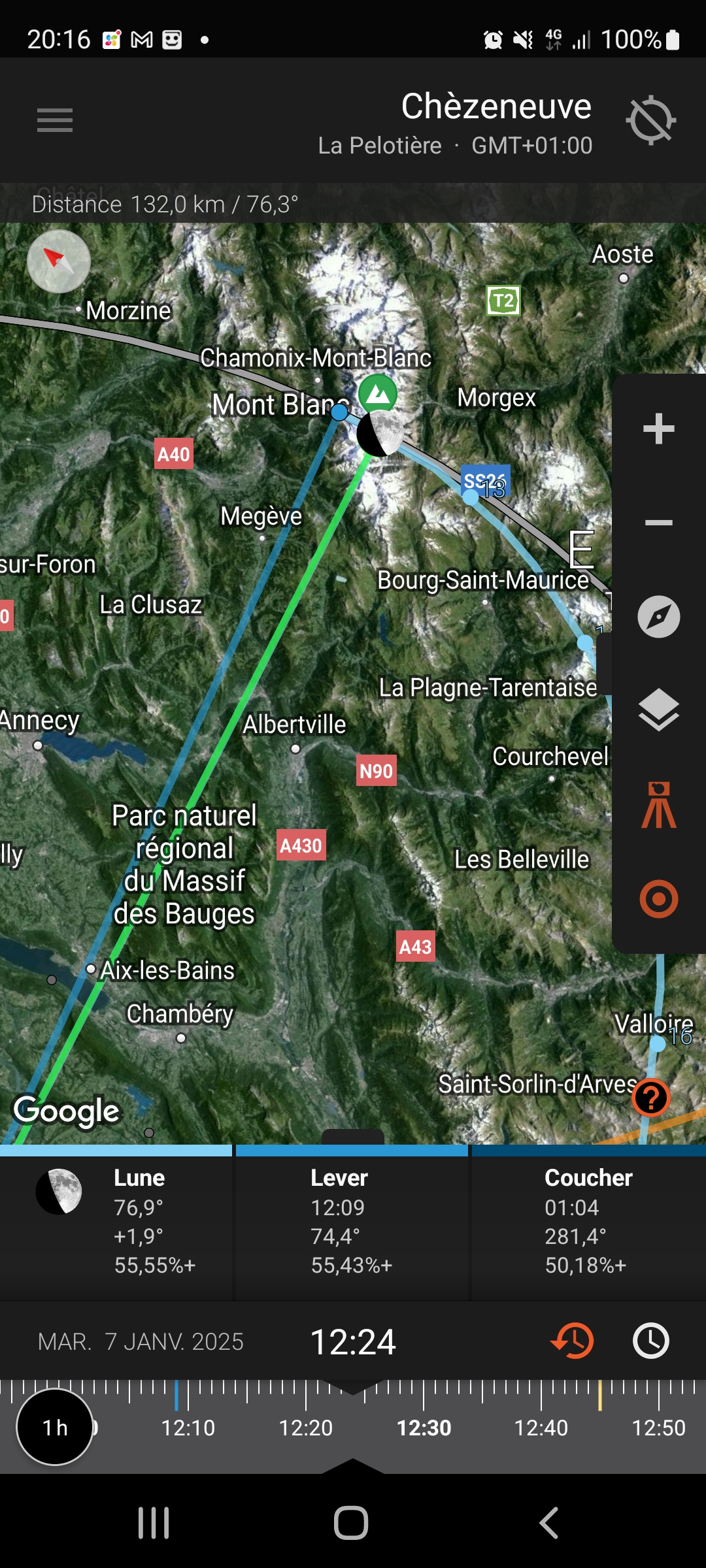
Task: Zoom in the map with plus
Action: click(658, 429)
